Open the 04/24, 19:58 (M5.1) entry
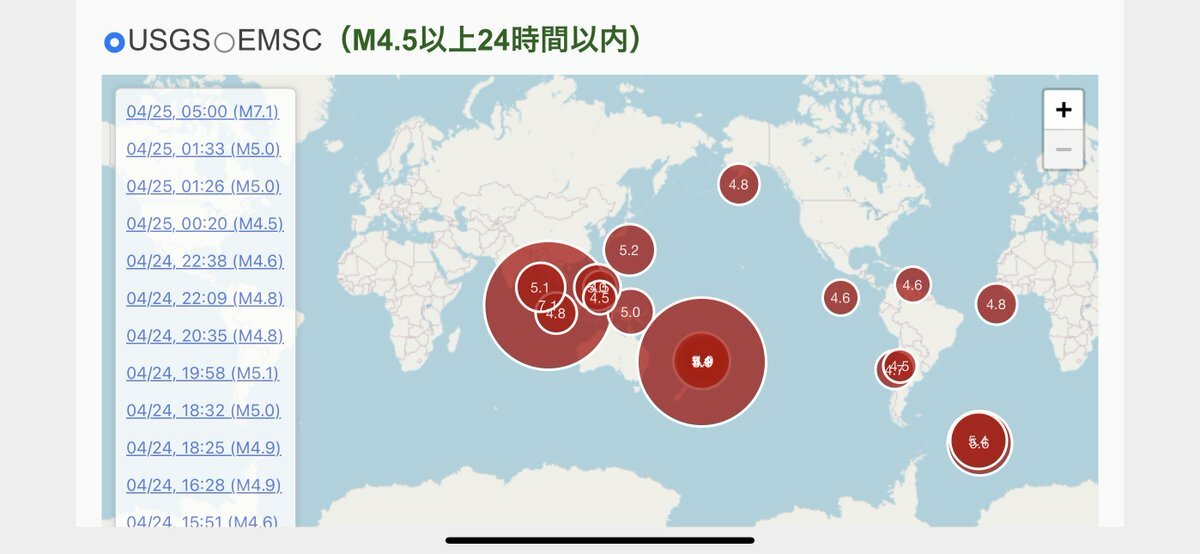Screen dimensions: 1200x554 [x=202, y=373]
